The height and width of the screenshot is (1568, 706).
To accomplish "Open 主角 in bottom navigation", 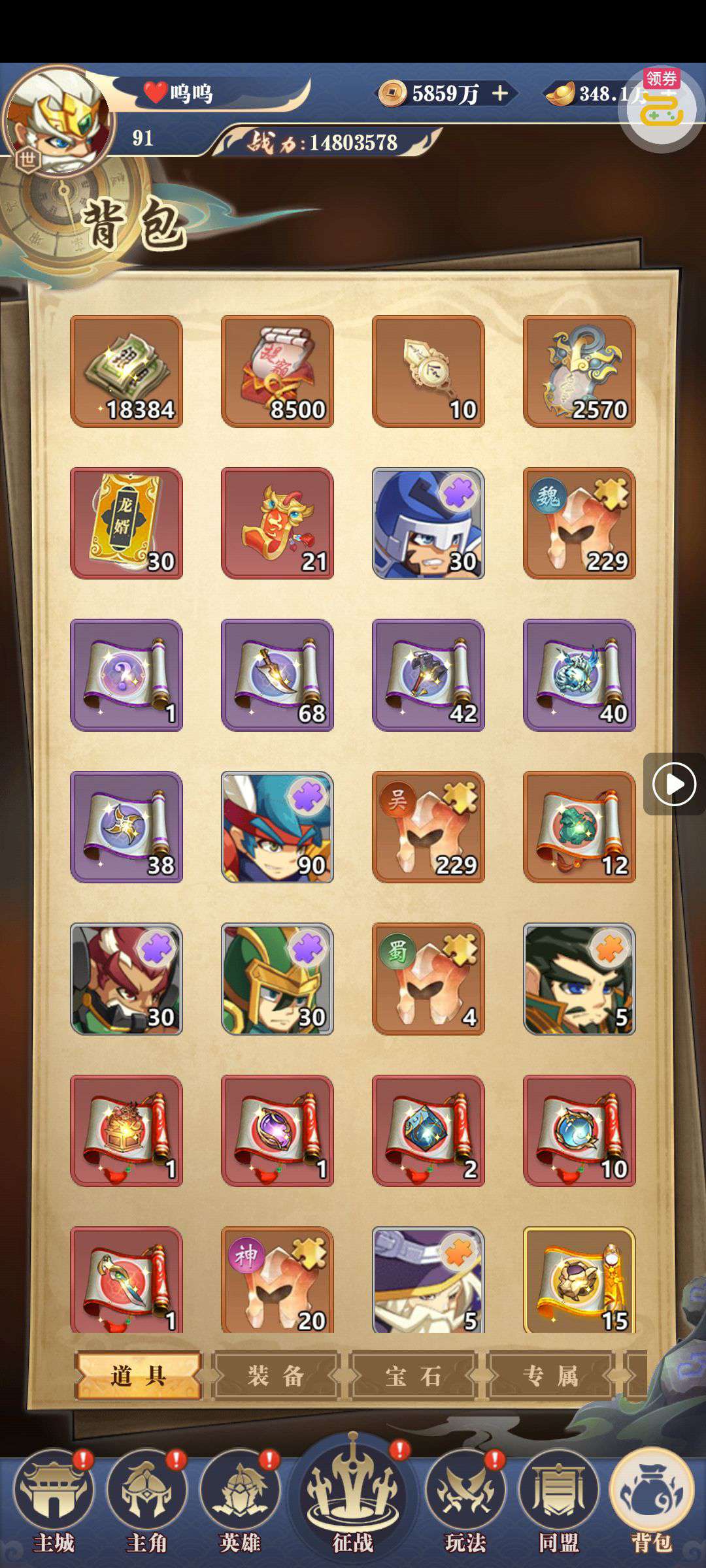I will [147, 1503].
